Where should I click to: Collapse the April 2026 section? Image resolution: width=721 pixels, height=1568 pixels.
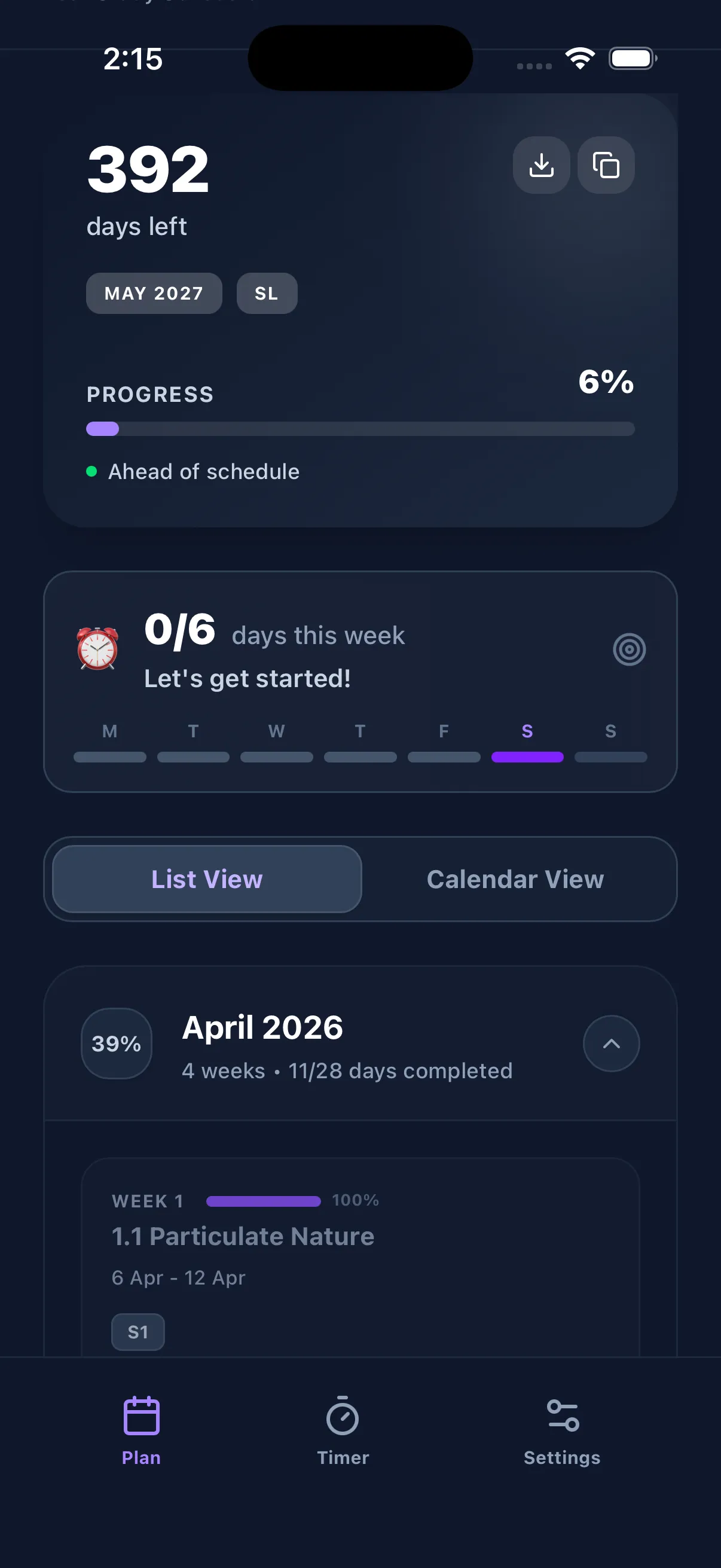click(x=611, y=1043)
